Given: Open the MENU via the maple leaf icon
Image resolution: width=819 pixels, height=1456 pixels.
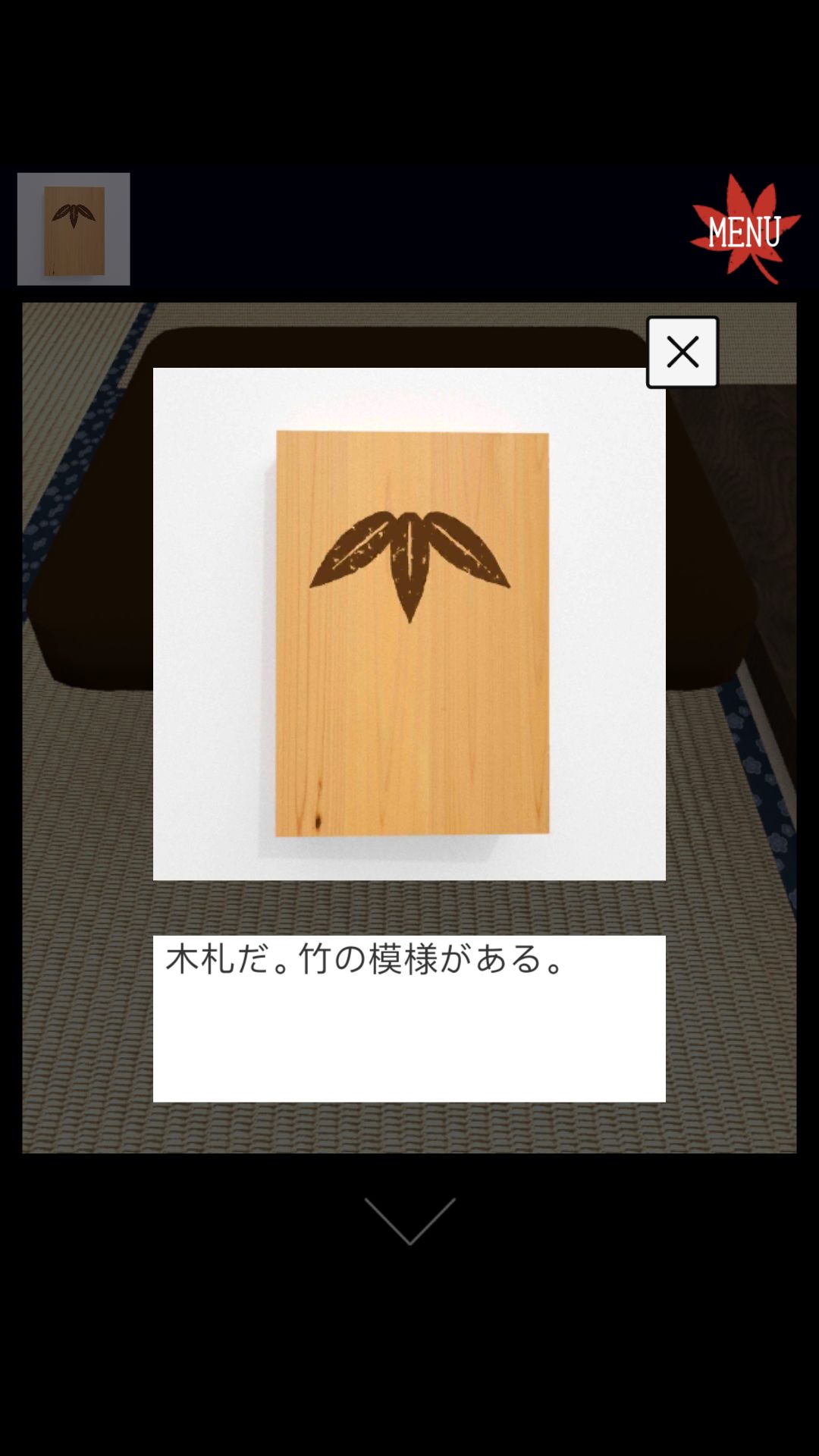Looking at the screenshot, I should [747, 227].
